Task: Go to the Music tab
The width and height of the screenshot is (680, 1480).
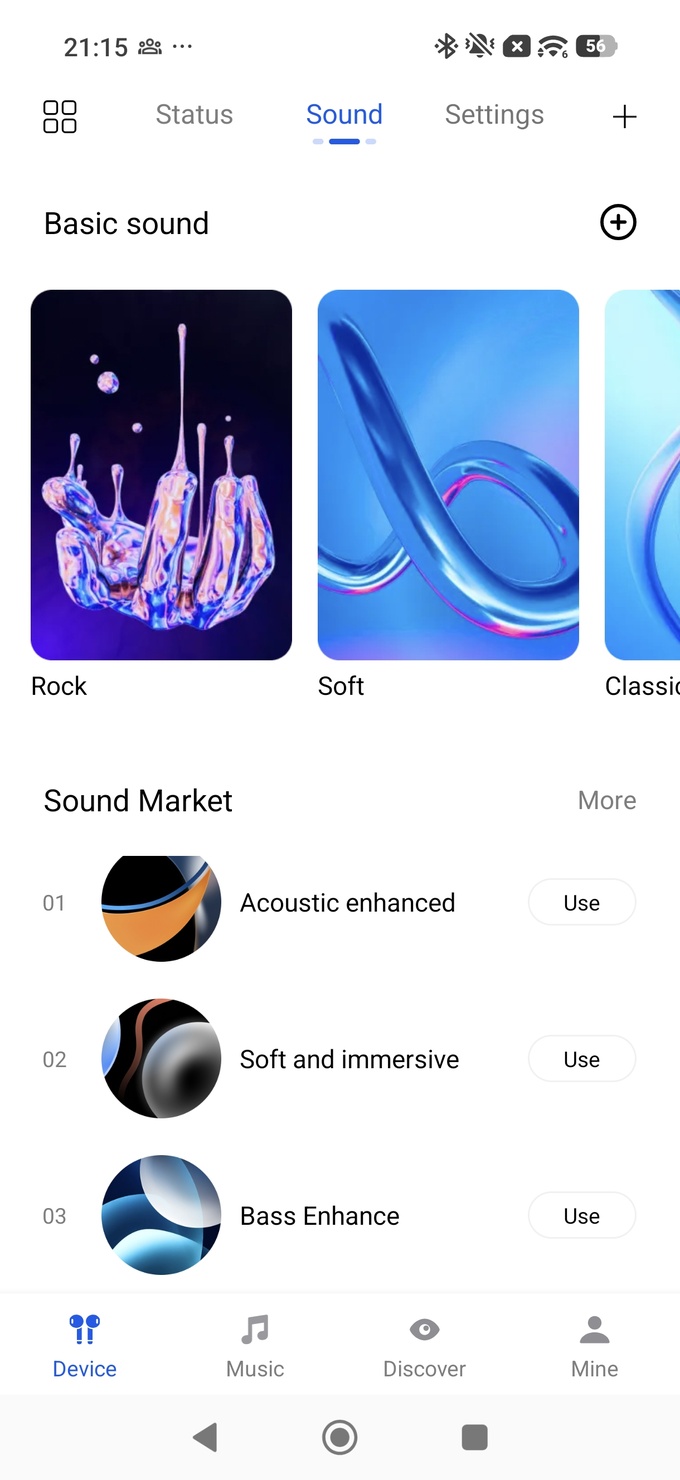Action: tap(255, 1346)
